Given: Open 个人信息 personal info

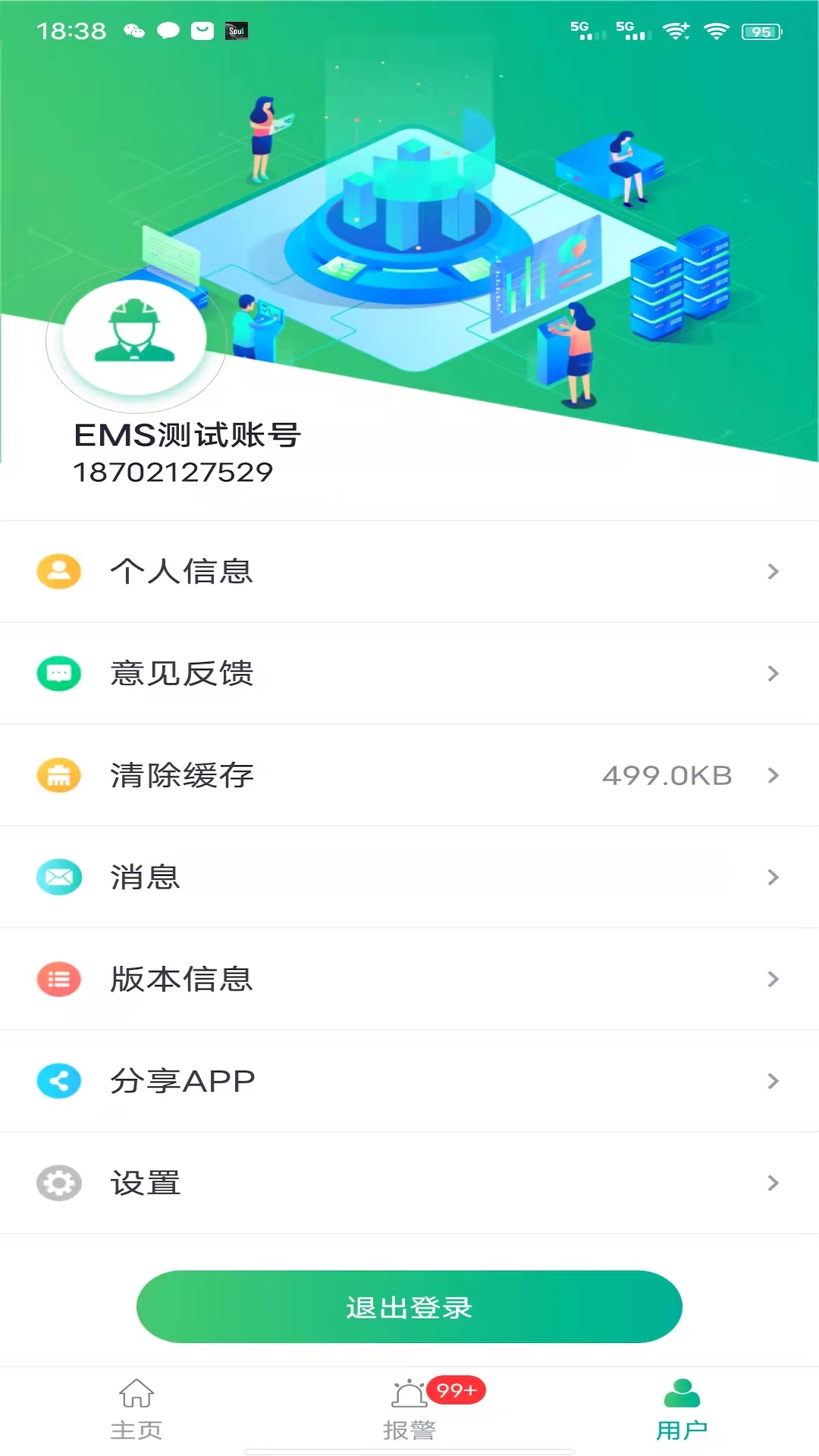Looking at the screenshot, I should pos(409,572).
